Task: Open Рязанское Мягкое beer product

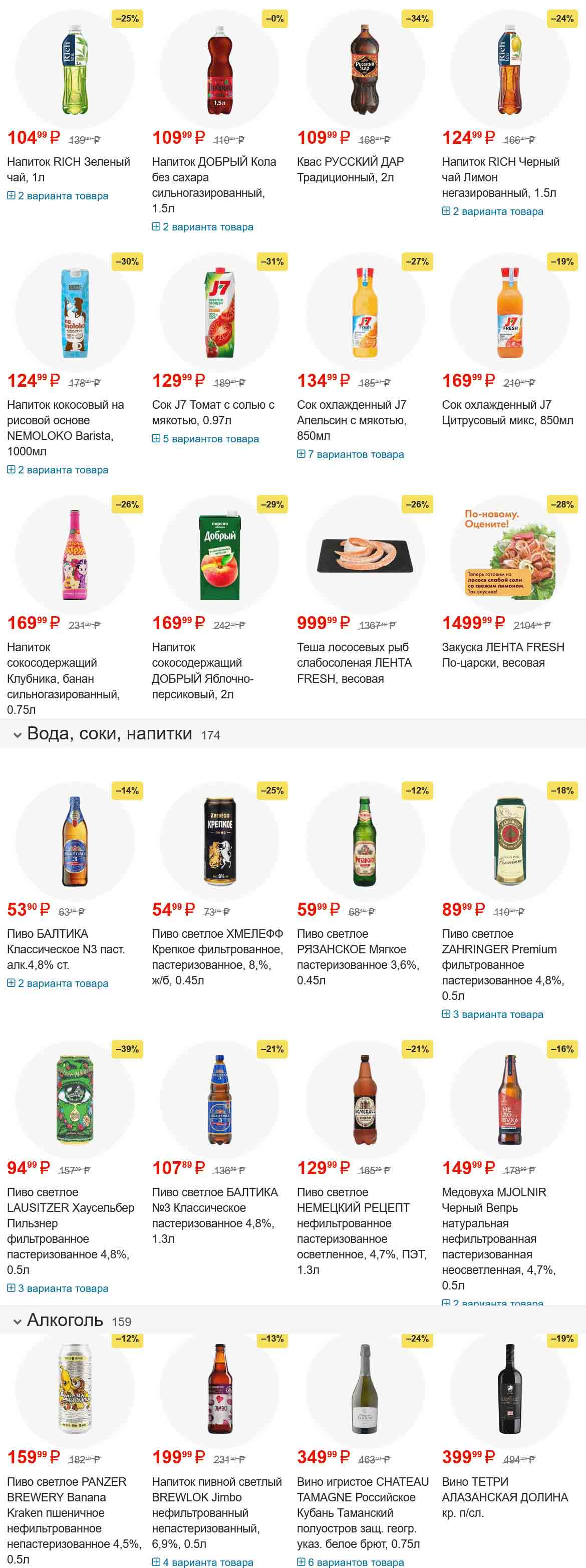Action: coord(357,956)
